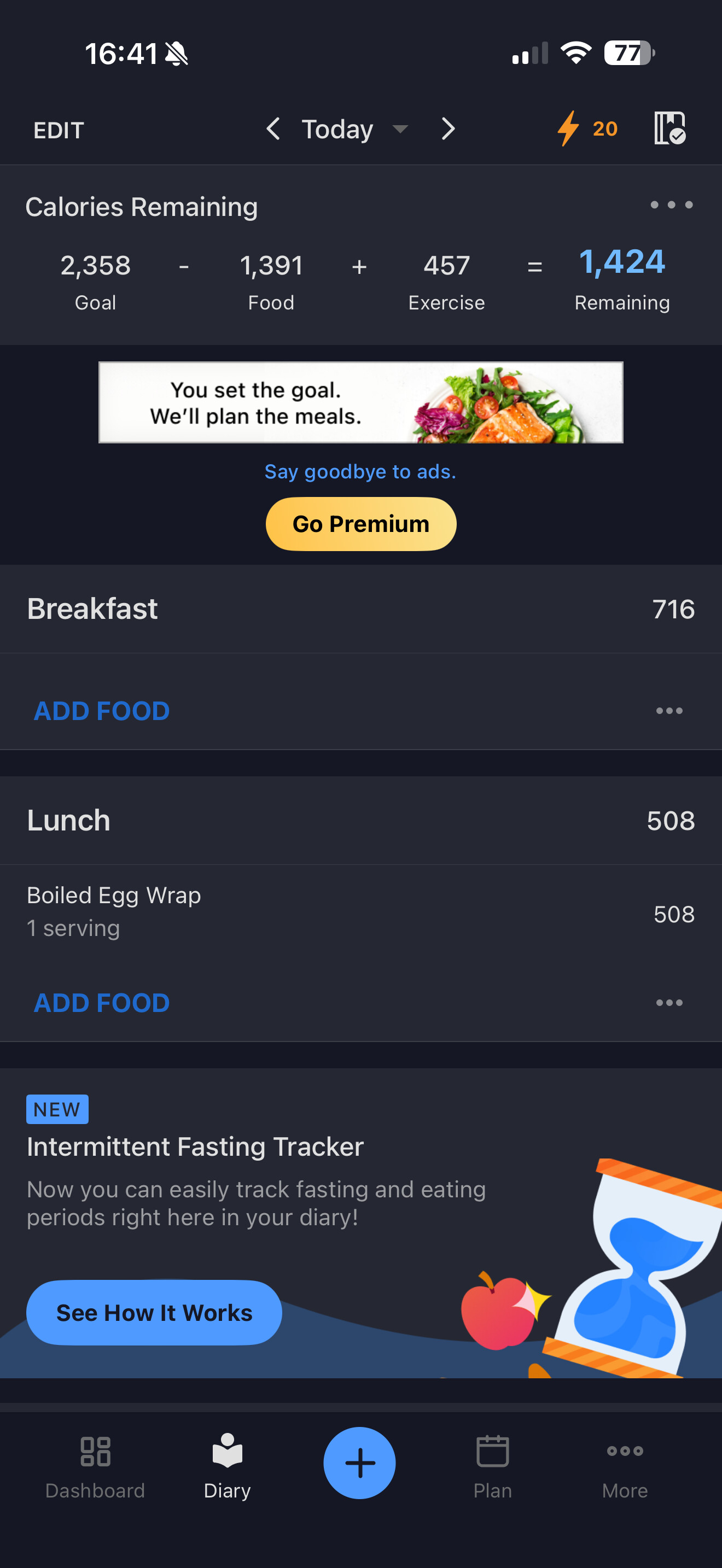This screenshot has height=1568, width=722.
Task: Tap the complete diary icon
Action: (x=669, y=128)
